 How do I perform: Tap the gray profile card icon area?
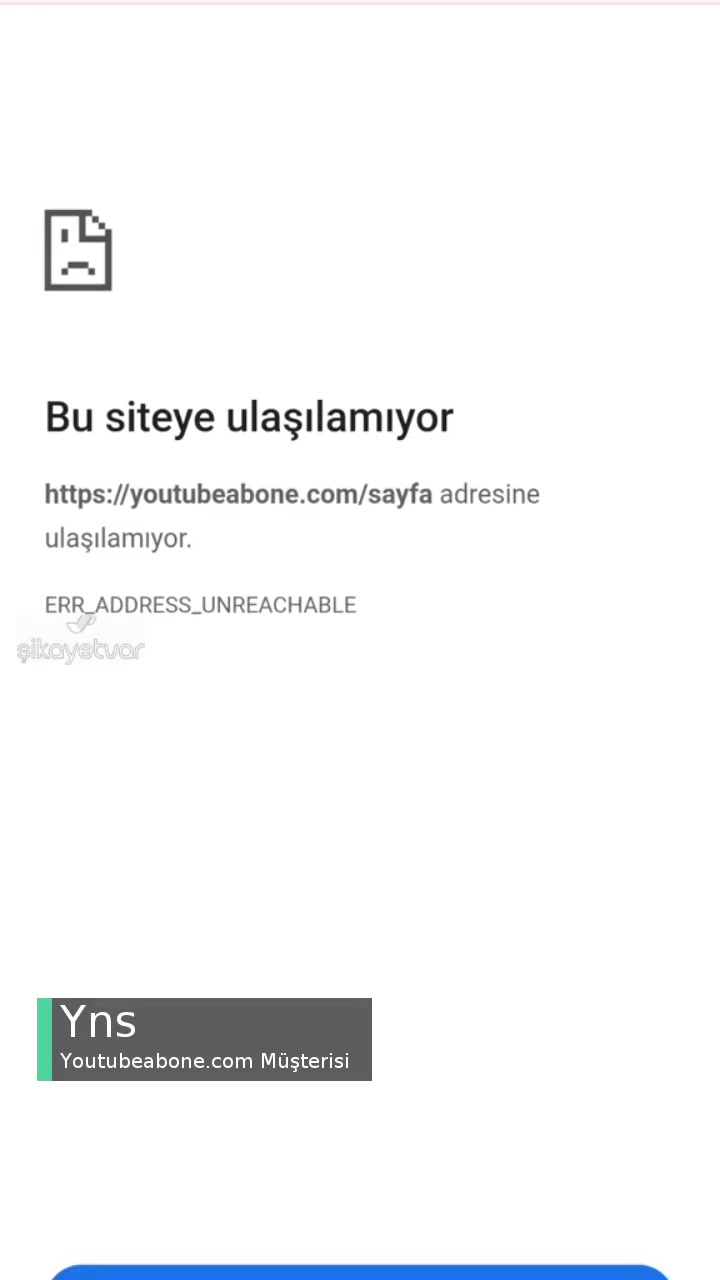click(204, 1039)
